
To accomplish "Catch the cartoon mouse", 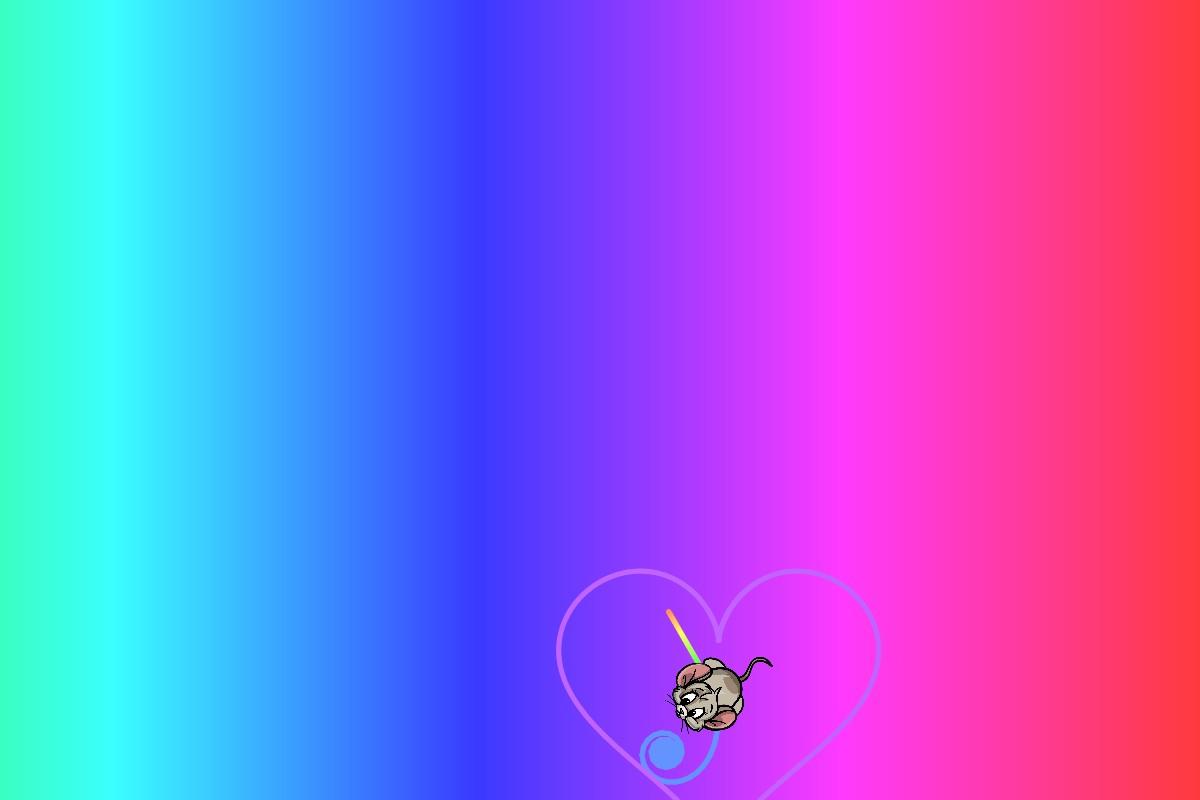I will pyautogui.click(x=710, y=692).
